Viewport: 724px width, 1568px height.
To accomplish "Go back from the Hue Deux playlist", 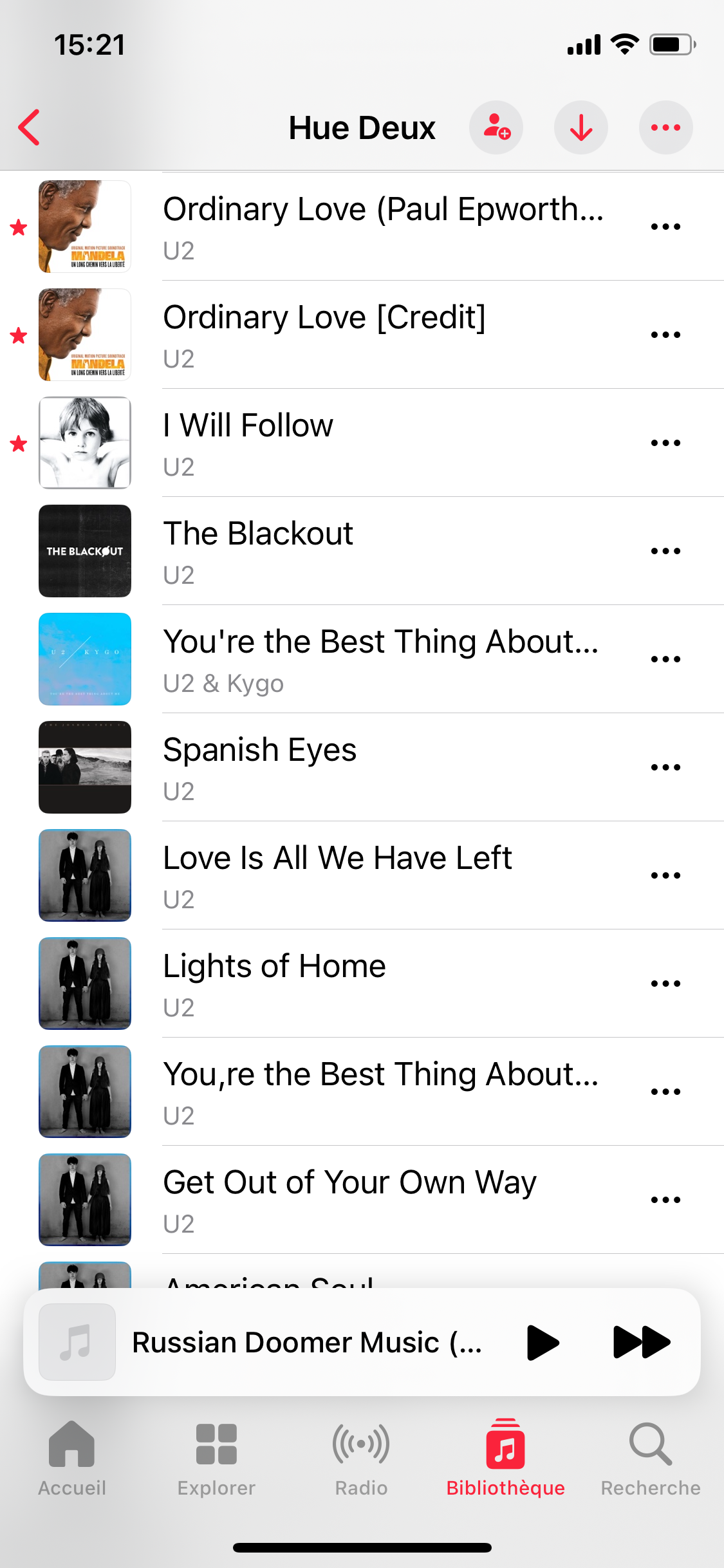I will [30, 127].
